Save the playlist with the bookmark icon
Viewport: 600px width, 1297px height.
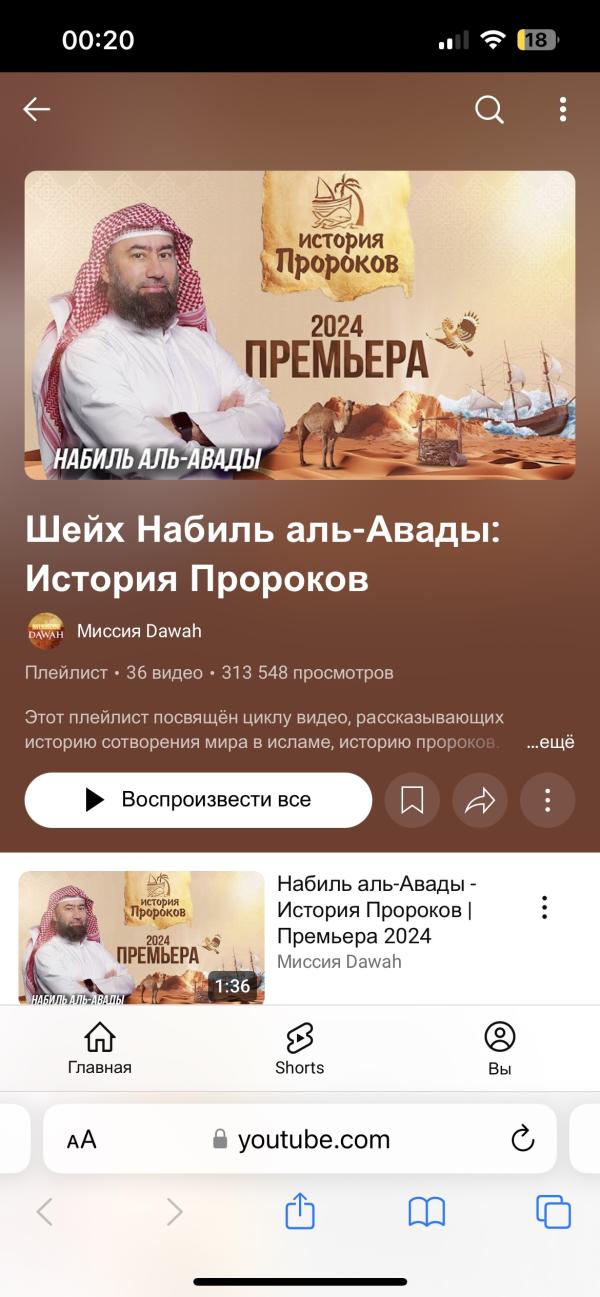412,800
